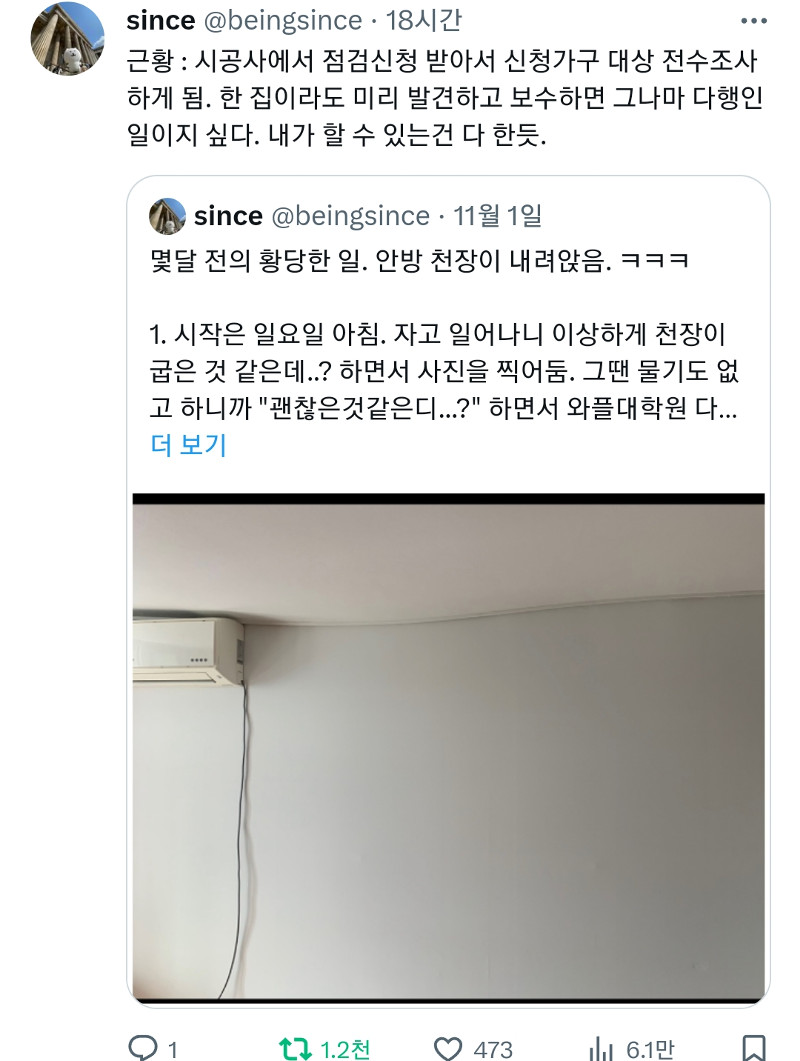800x1061 pixels.
Task: Expand quoted tweet with 더 보기
Action: pyautogui.click(x=188, y=445)
